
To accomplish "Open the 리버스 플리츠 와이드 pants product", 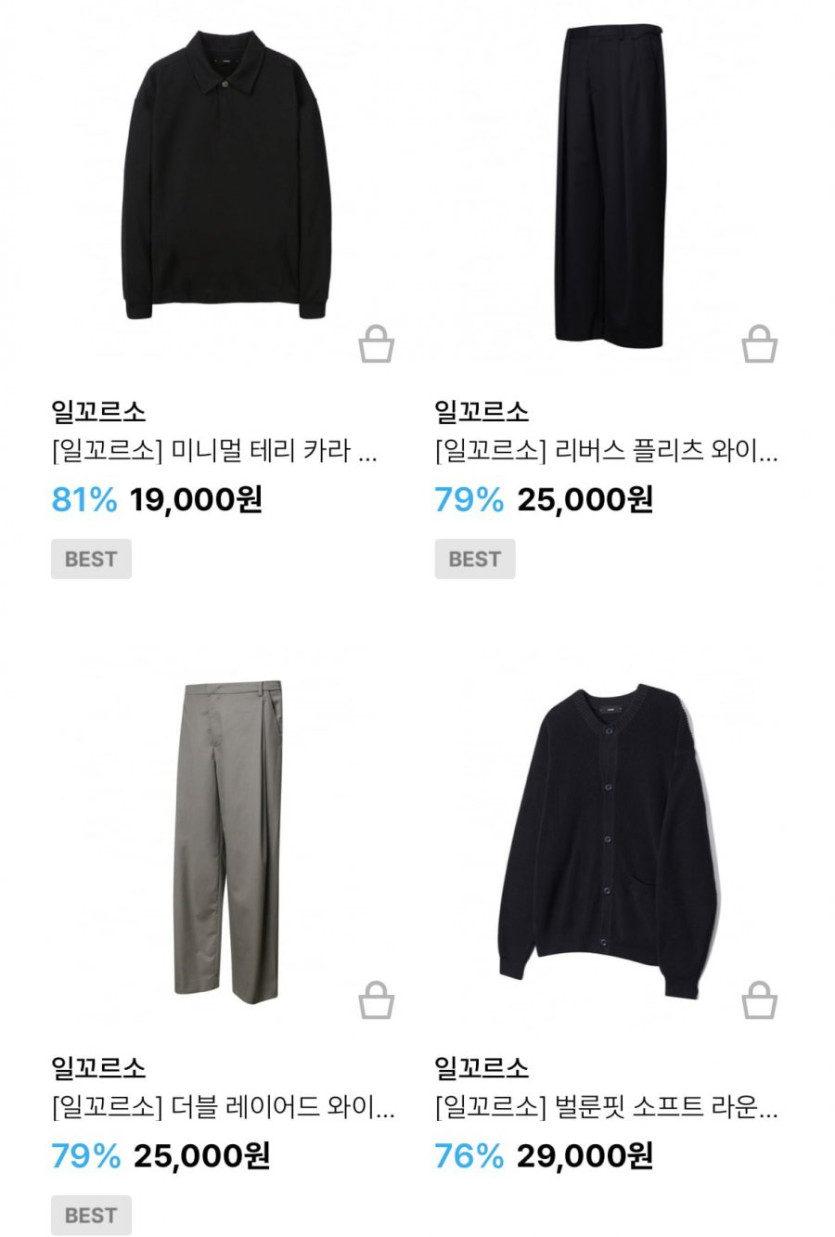I will pos(610,185).
